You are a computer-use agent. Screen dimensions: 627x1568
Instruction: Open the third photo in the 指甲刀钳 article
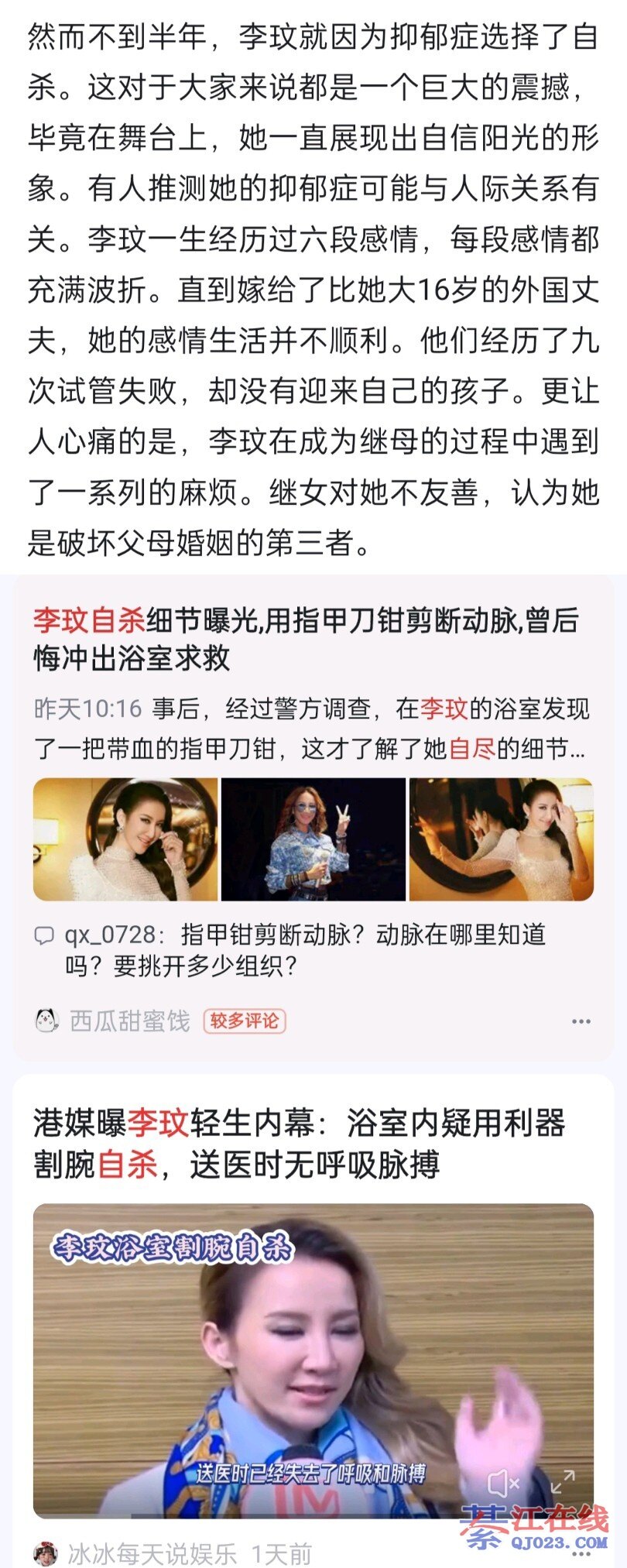[x=502, y=839]
